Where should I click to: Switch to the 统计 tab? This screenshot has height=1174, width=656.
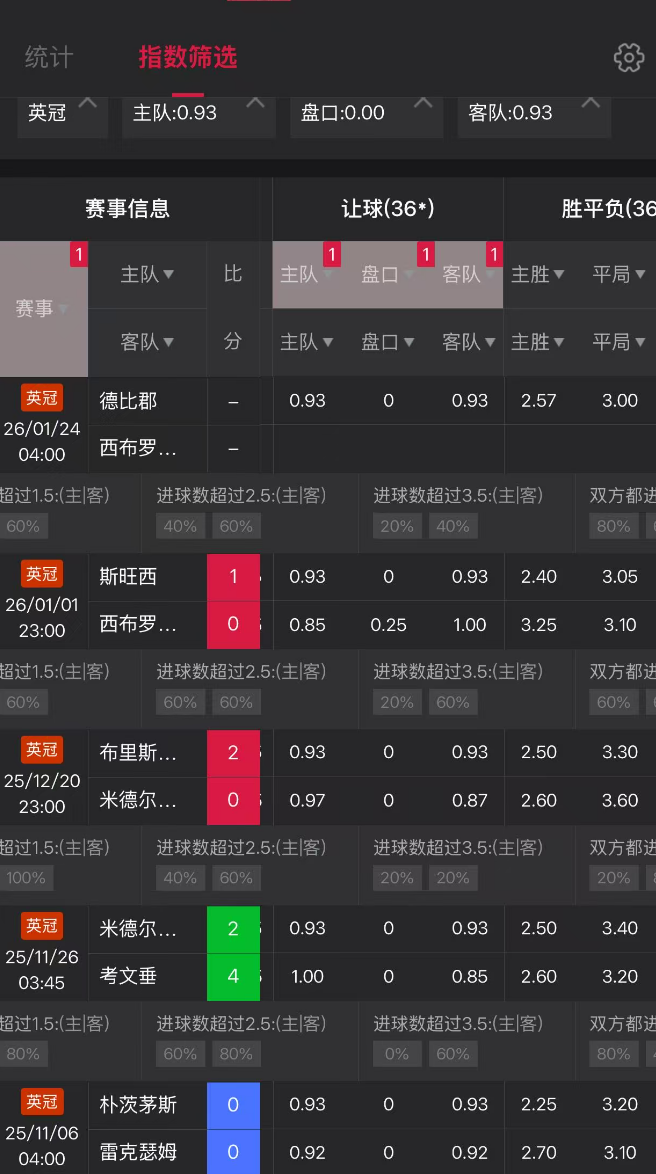49,57
